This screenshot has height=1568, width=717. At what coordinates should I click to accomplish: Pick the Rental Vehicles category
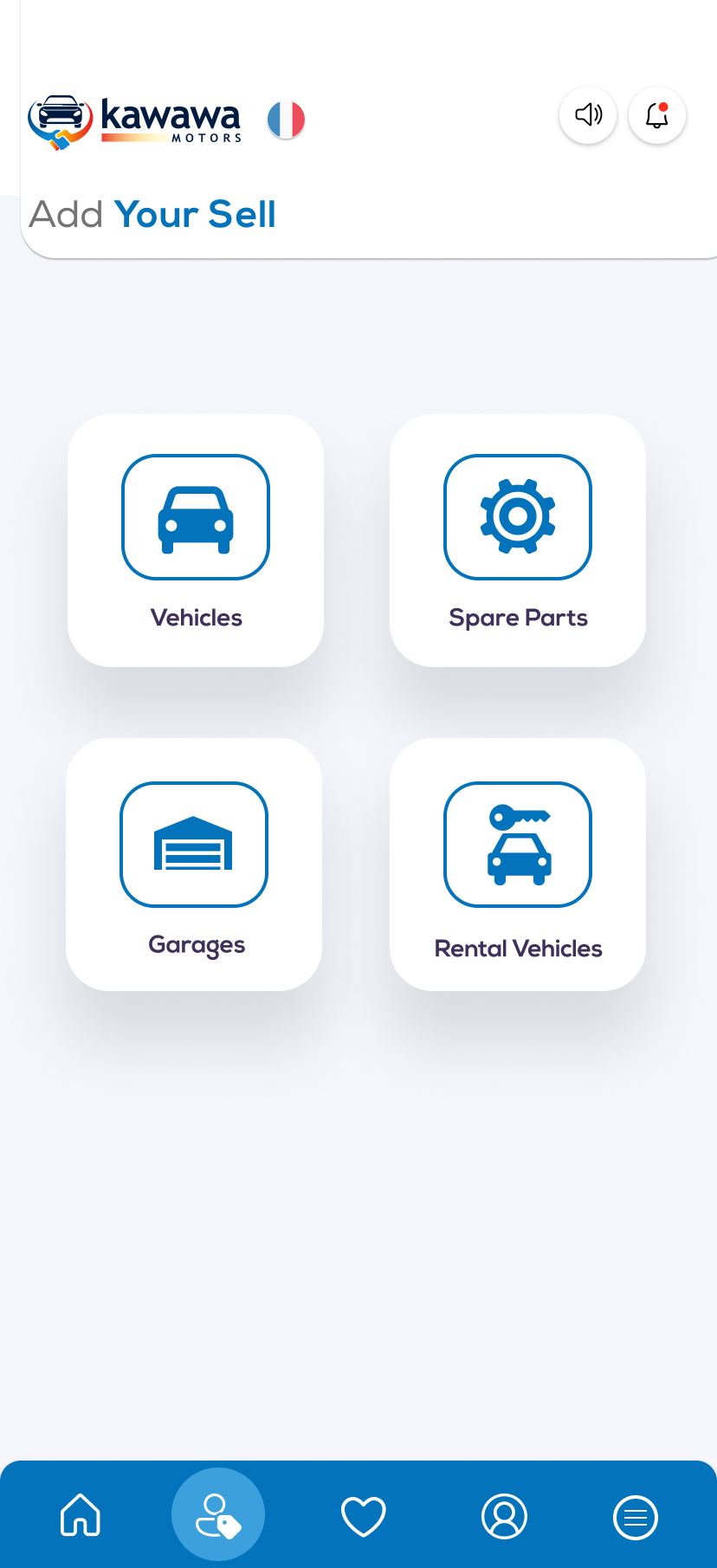coord(518,865)
